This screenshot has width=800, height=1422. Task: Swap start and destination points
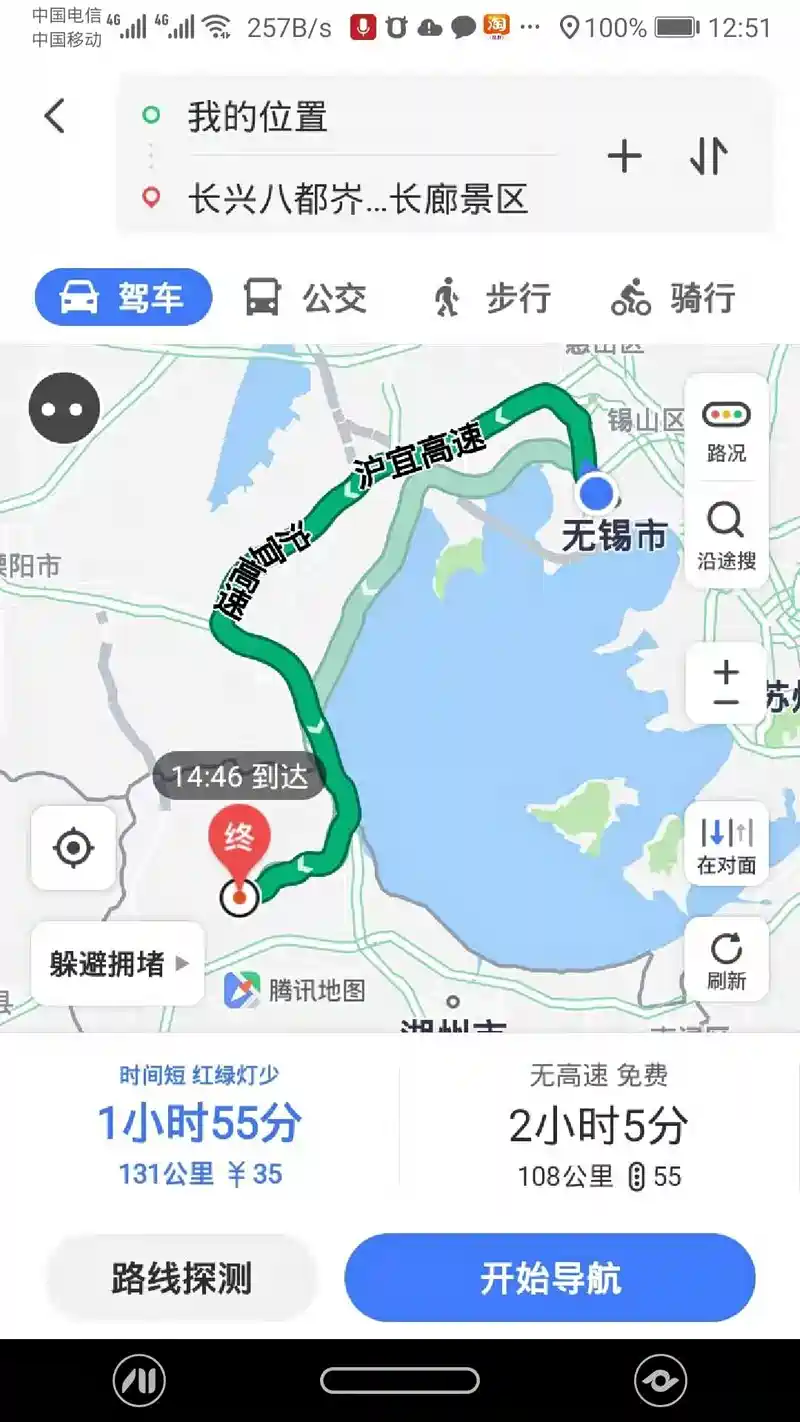click(708, 157)
